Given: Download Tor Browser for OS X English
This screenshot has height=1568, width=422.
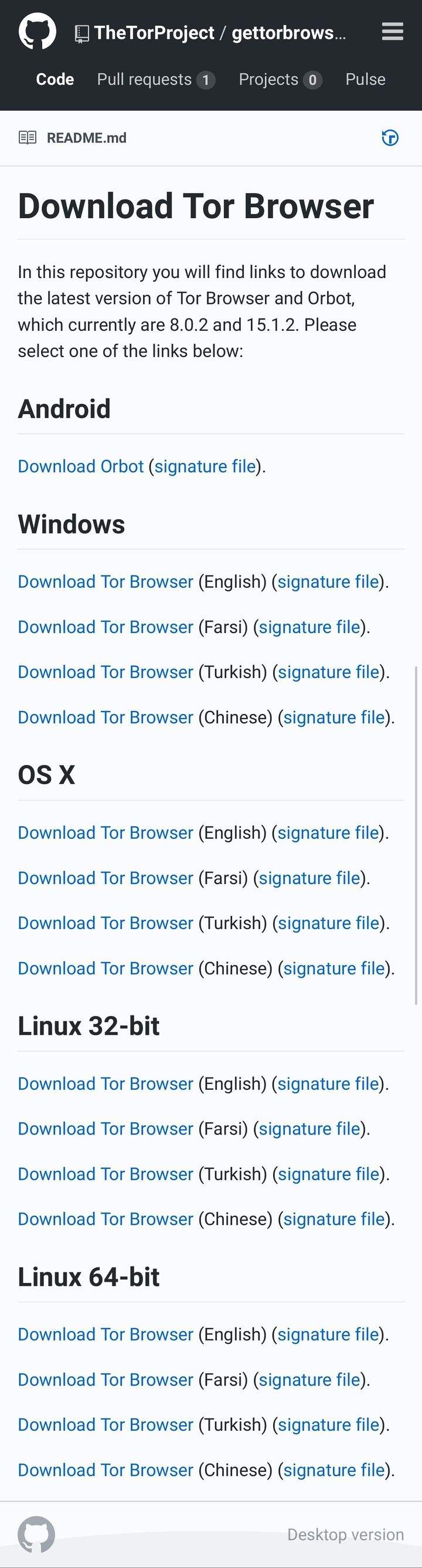Looking at the screenshot, I should click(105, 833).
